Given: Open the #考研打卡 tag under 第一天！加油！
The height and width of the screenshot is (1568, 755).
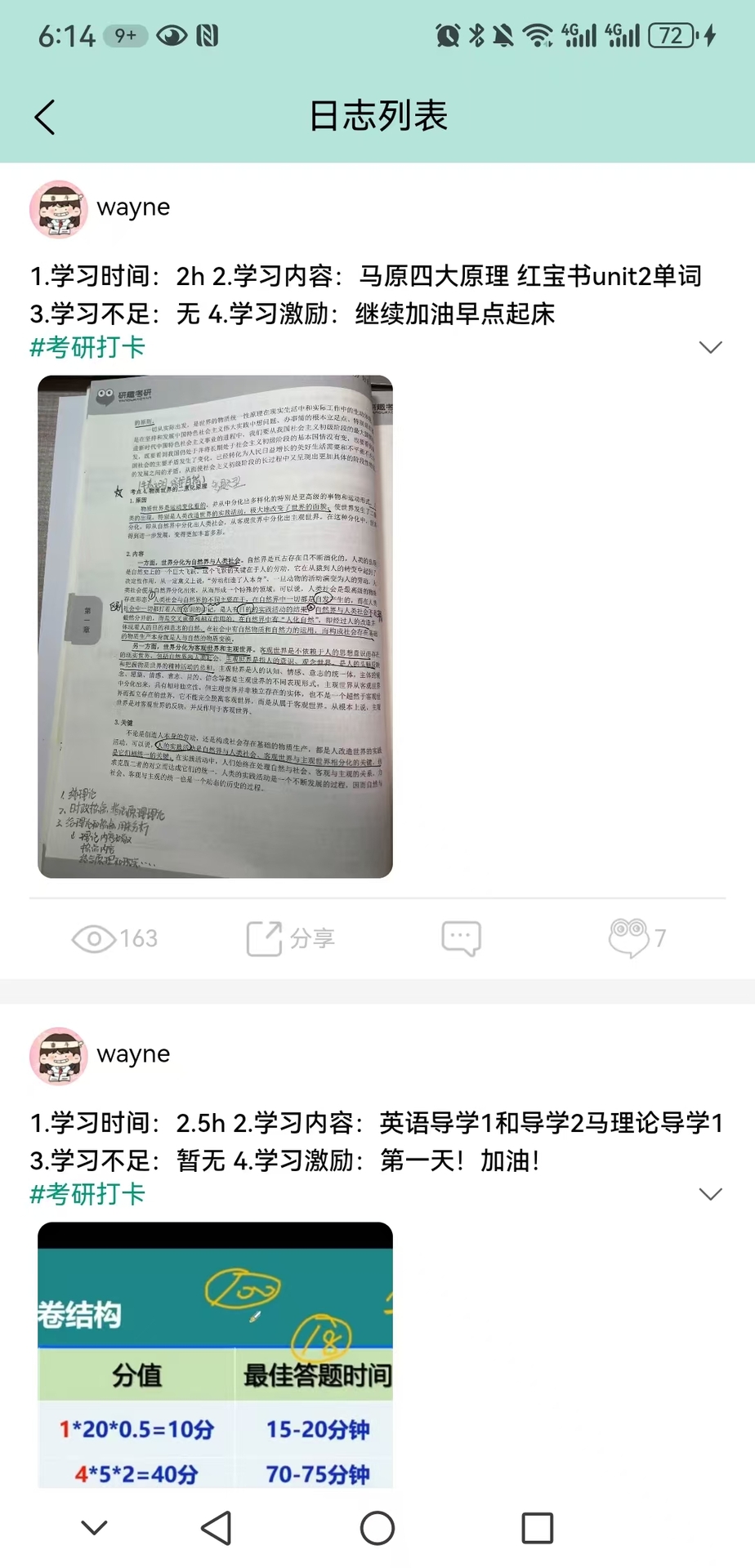Looking at the screenshot, I should 87,1195.
